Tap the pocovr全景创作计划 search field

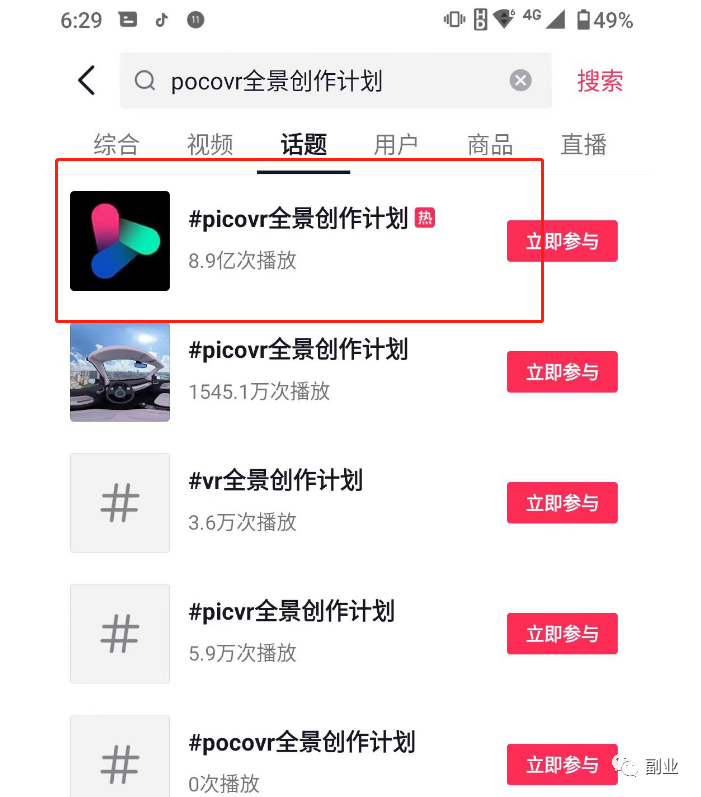pyautogui.click(x=320, y=81)
